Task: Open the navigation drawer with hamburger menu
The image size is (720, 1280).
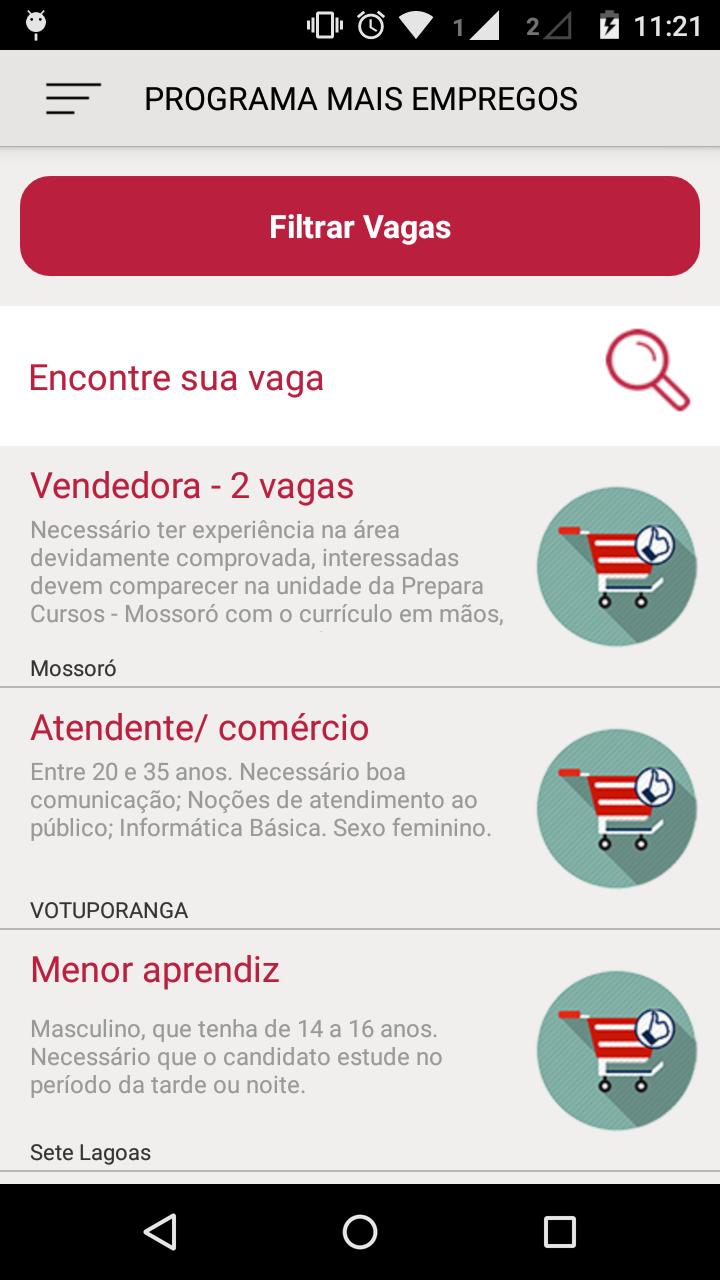Action: pyautogui.click(x=71, y=98)
